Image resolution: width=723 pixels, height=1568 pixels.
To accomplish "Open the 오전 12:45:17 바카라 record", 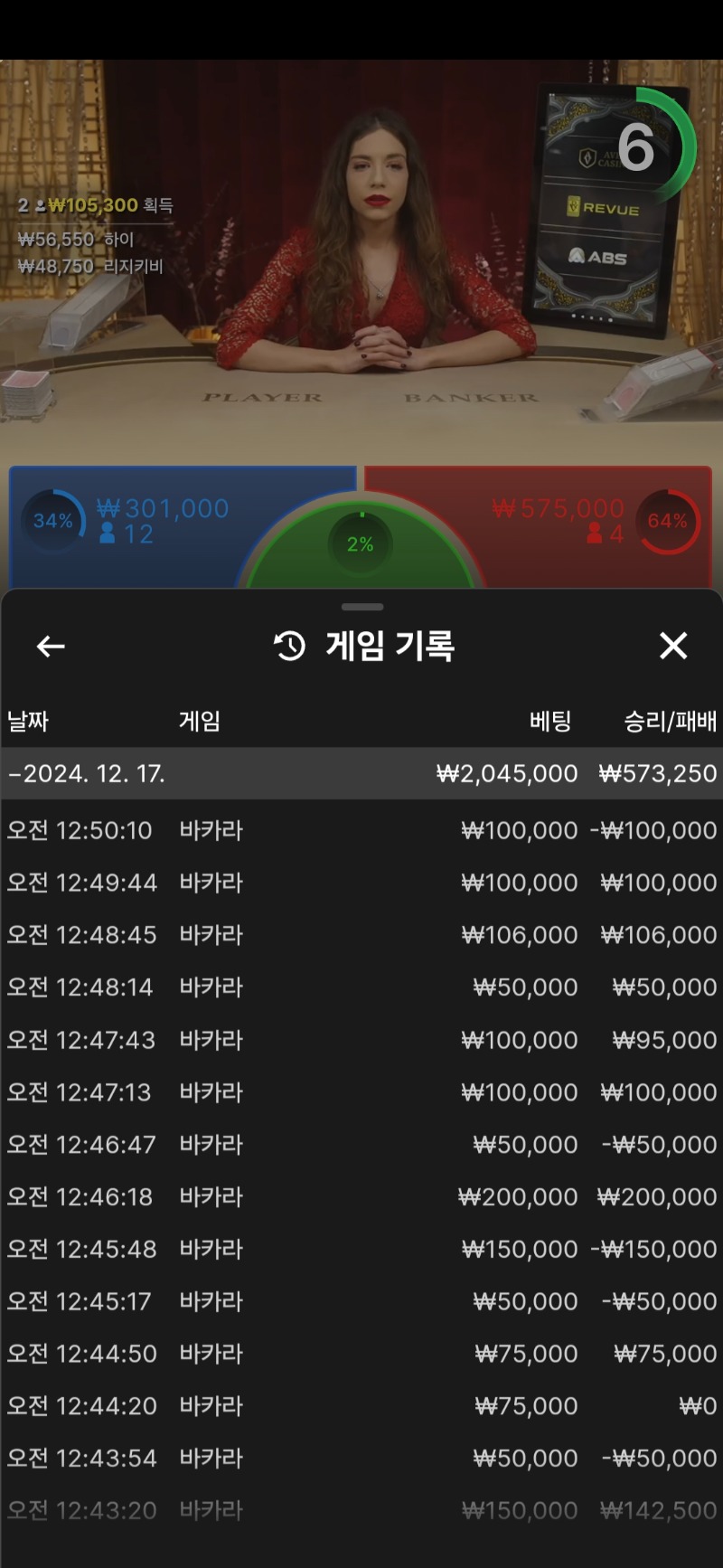I will coord(361,1302).
